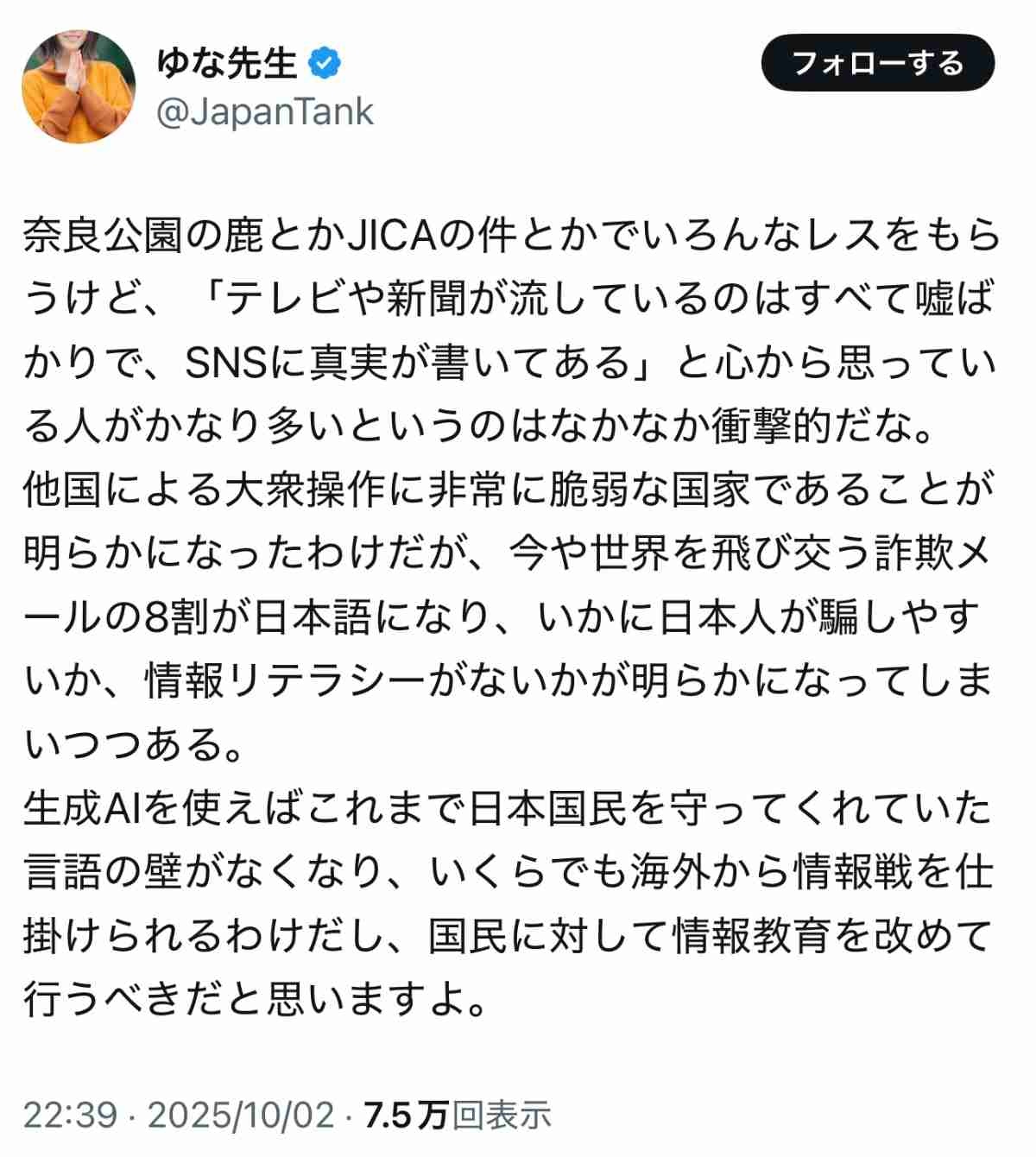Open the @JapanTank profile handle
The width and height of the screenshot is (1036, 1157).
(265, 112)
